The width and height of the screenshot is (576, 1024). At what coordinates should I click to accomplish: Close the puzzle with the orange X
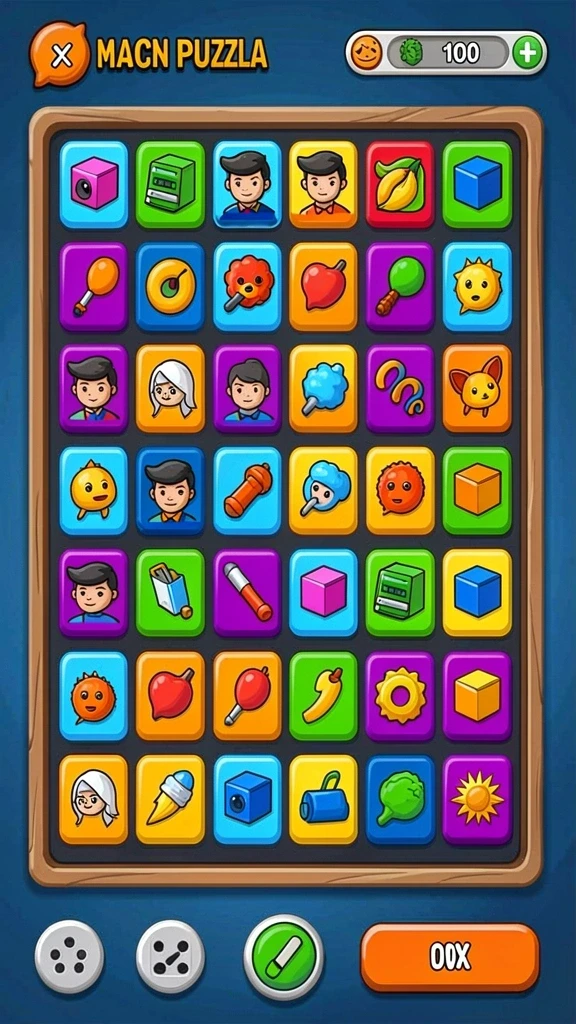tap(59, 55)
